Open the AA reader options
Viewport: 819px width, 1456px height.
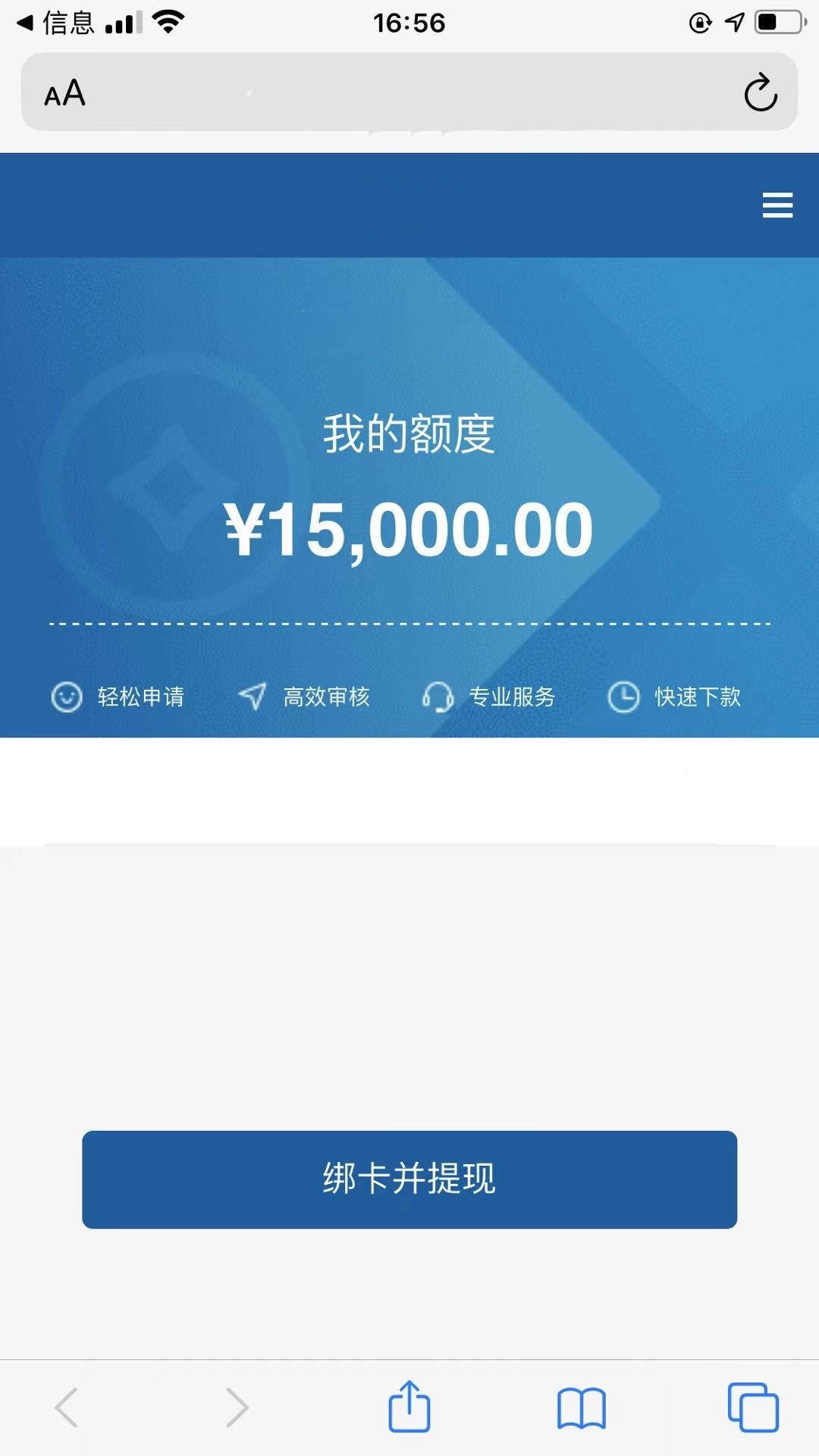tap(64, 93)
